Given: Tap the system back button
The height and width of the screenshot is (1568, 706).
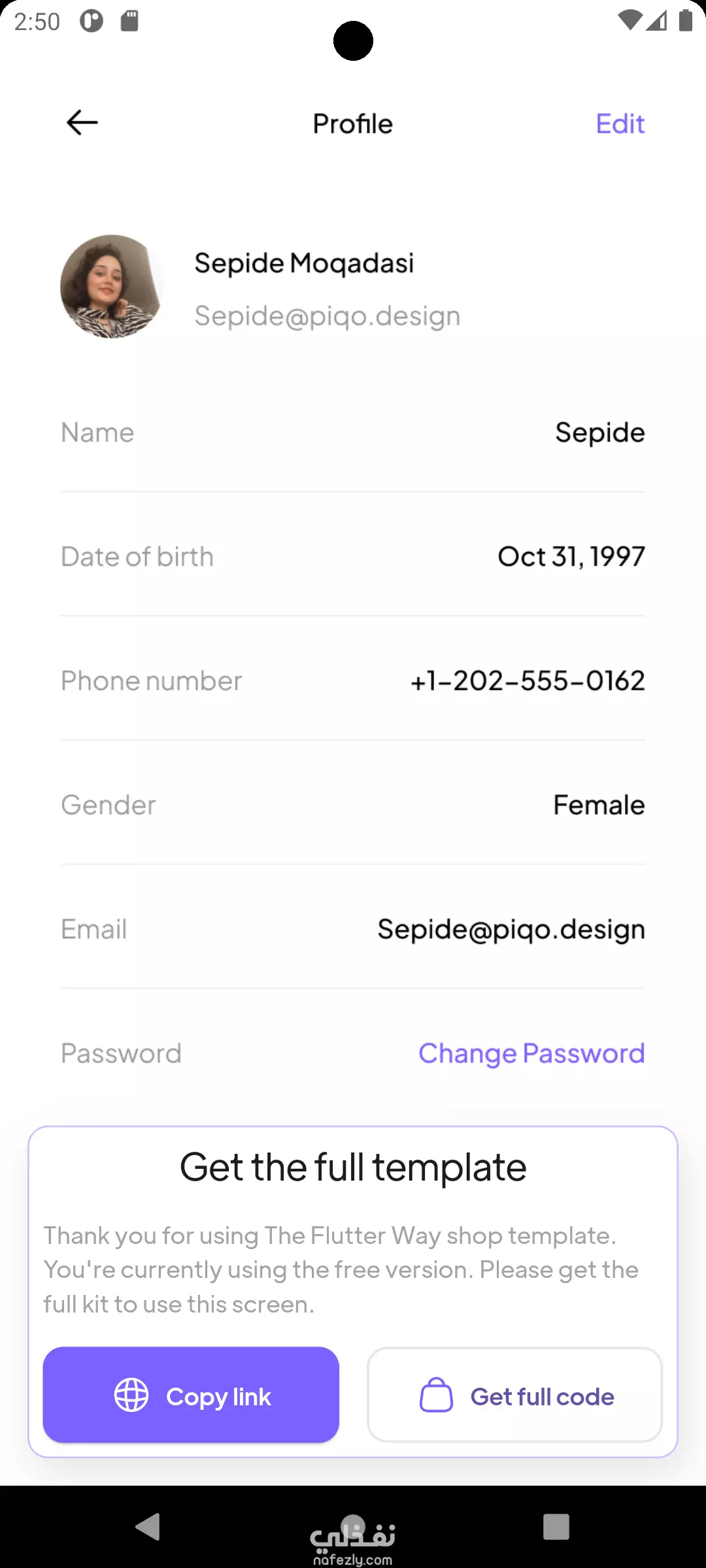Looking at the screenshot, I should click(148, 1527).
